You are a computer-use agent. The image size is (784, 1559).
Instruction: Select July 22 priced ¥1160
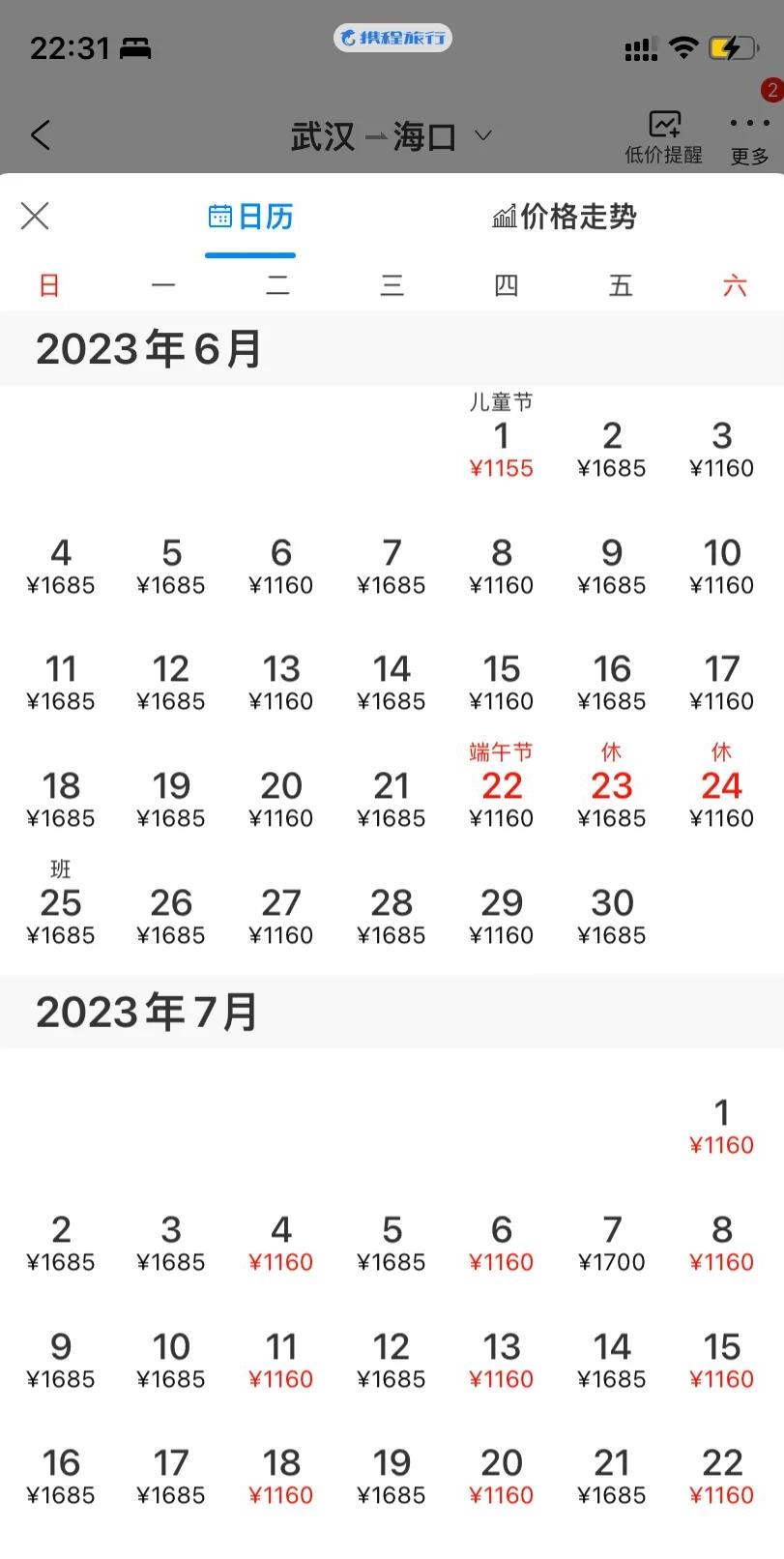coord(721,1475)
